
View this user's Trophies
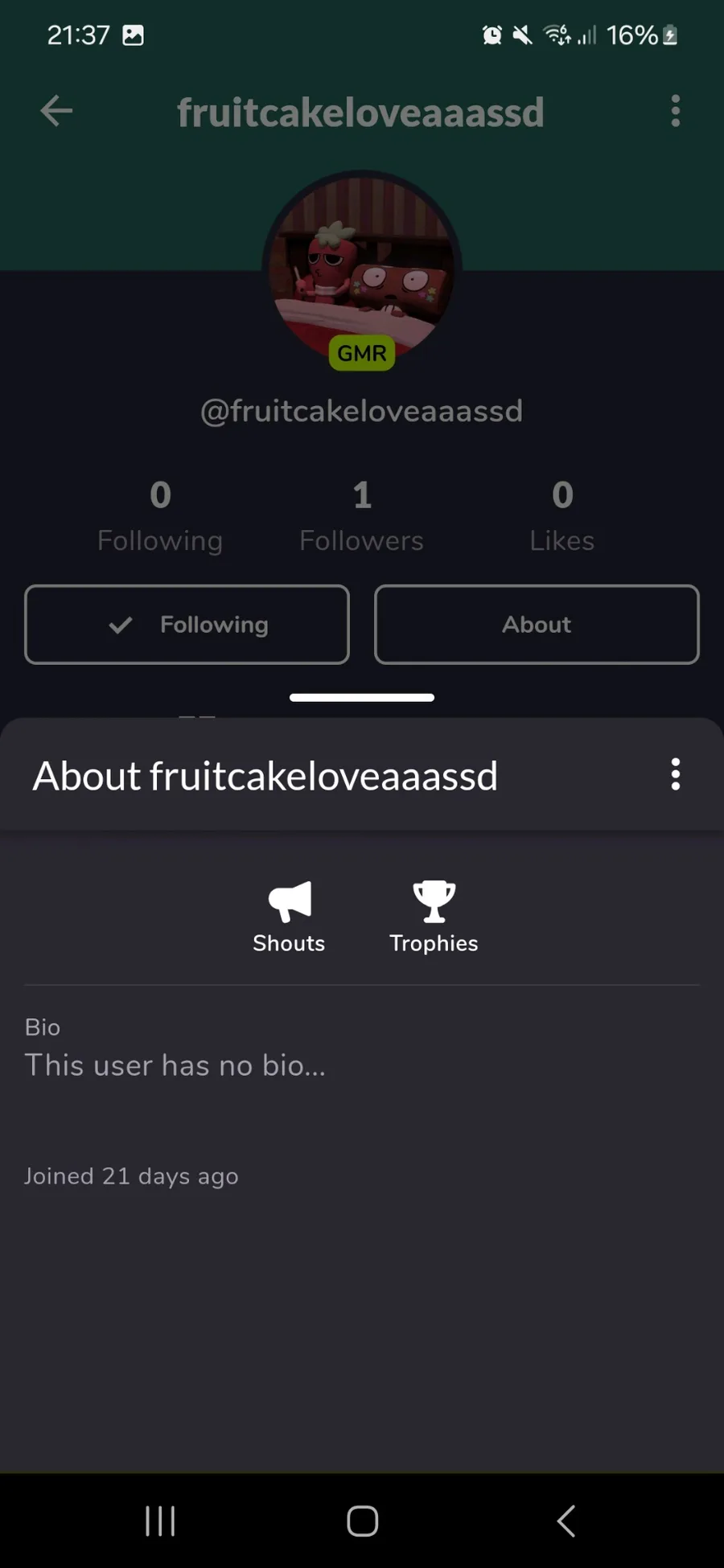(434, 917)
